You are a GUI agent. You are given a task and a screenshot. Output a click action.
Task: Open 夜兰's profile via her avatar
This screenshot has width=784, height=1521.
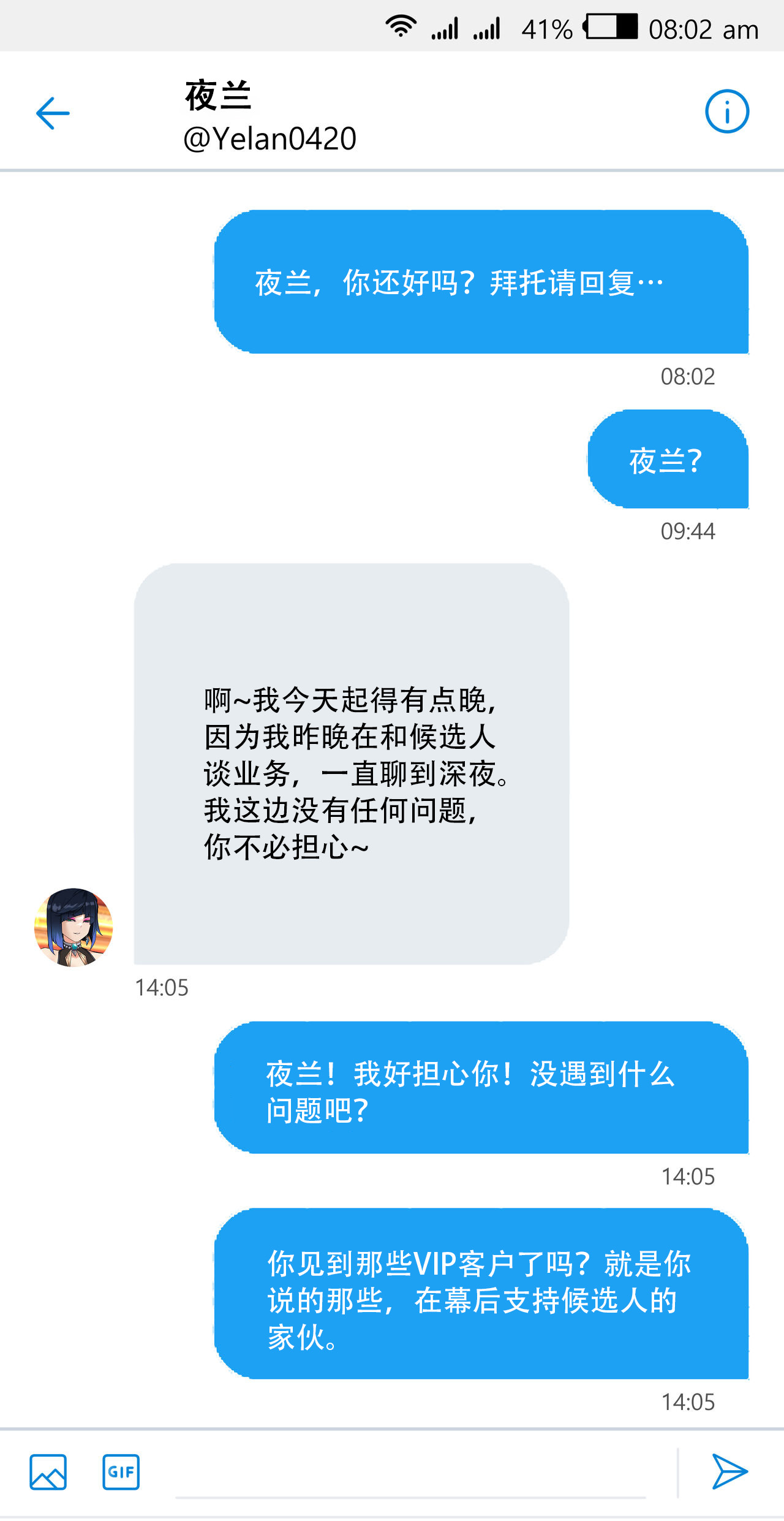73,927
